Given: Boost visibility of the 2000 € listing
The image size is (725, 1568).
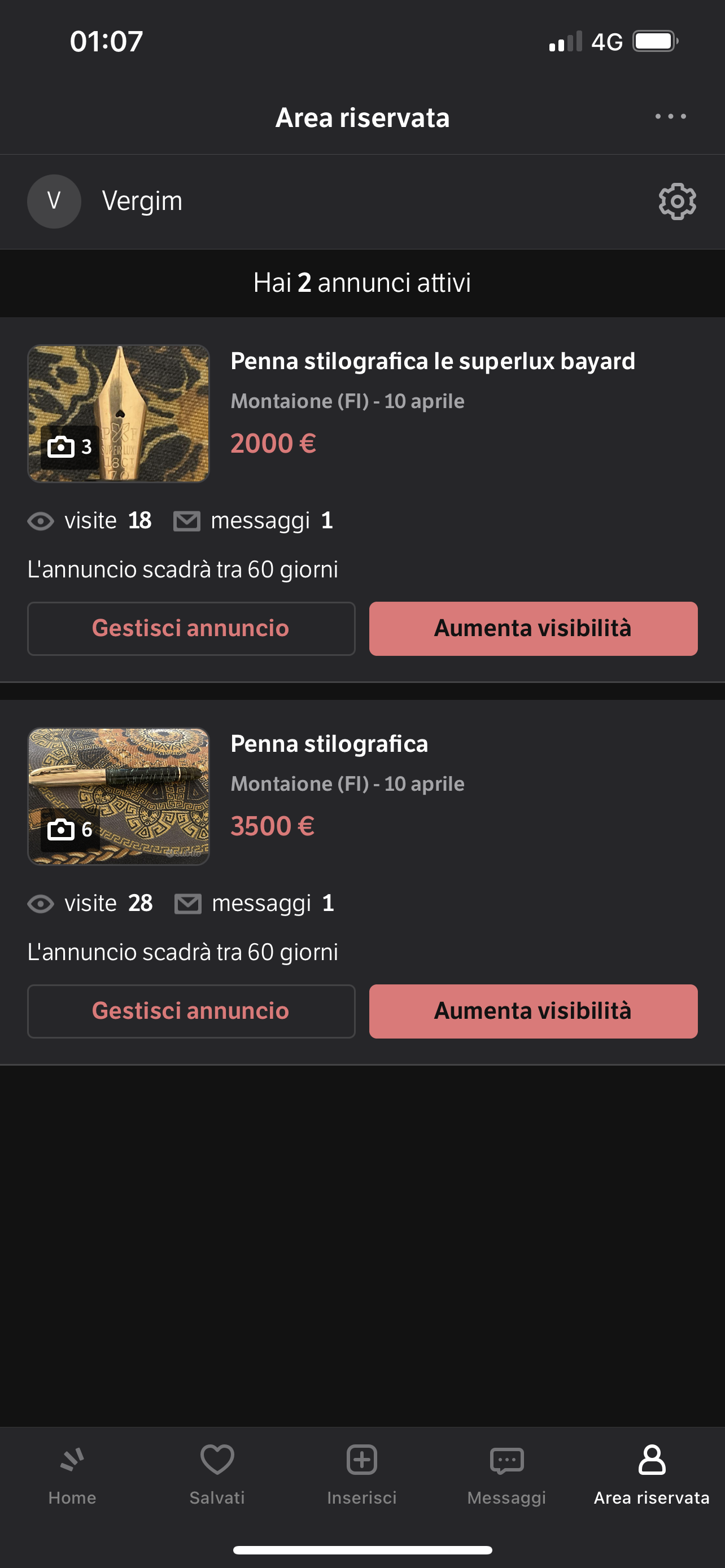Looking at the screenshot, I should 532,628.
